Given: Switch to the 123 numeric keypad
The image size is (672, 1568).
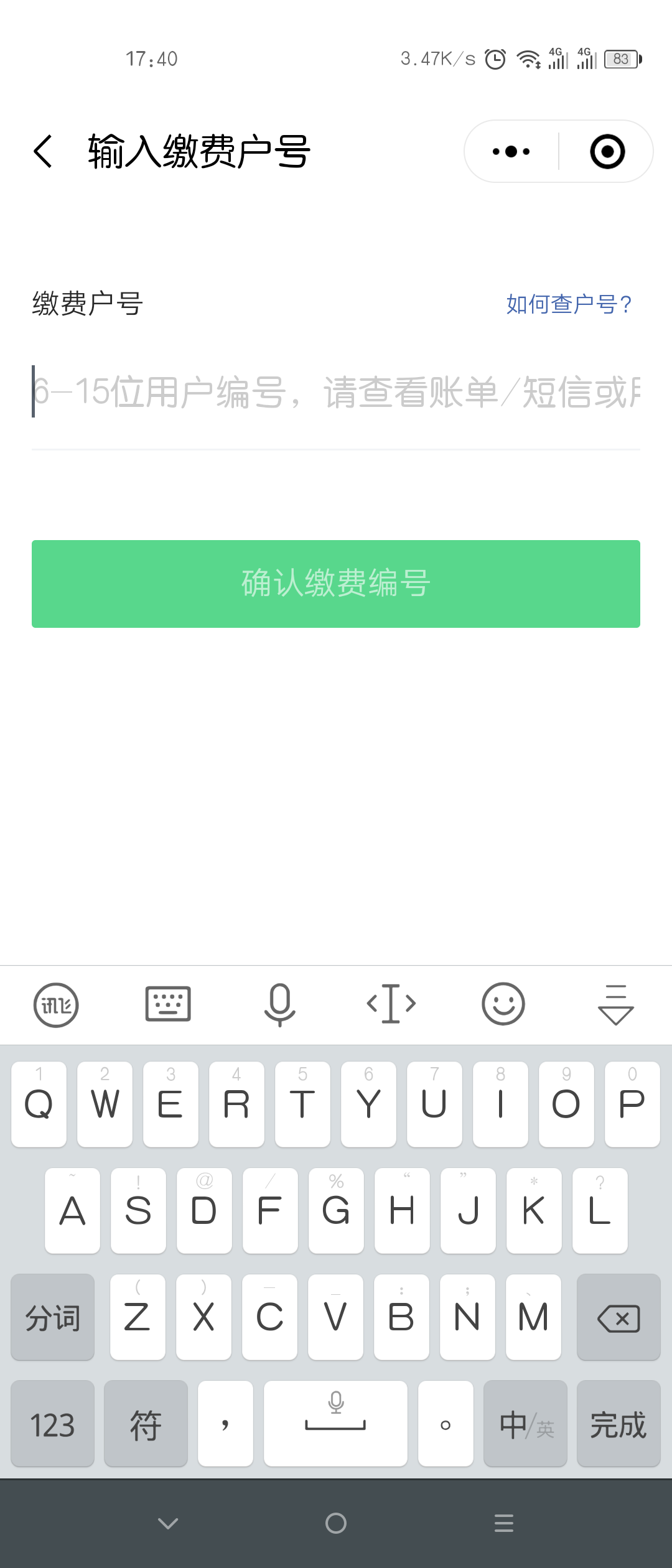Looking at the screenshot, I should pos(53,1424).
